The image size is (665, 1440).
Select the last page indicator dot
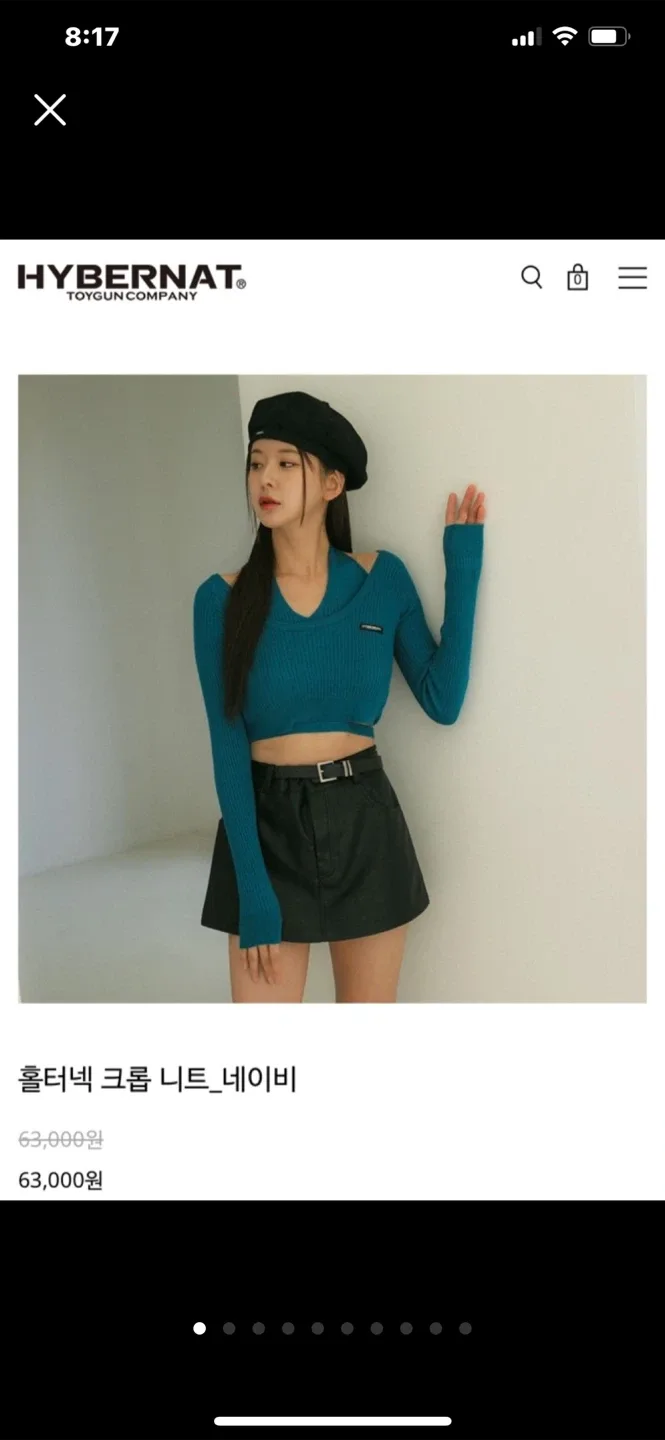tap(465, 1328)
